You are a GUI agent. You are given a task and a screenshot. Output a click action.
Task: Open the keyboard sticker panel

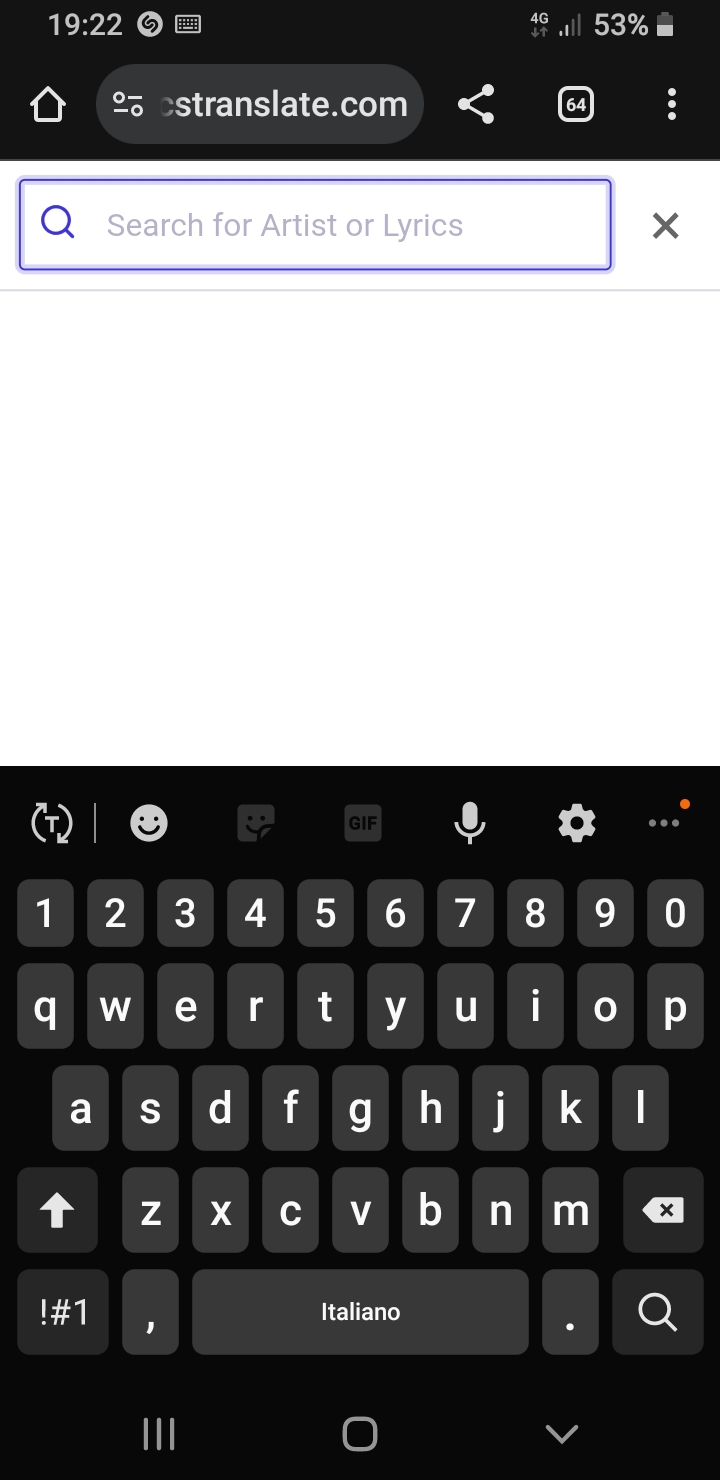tap(256, 823)
